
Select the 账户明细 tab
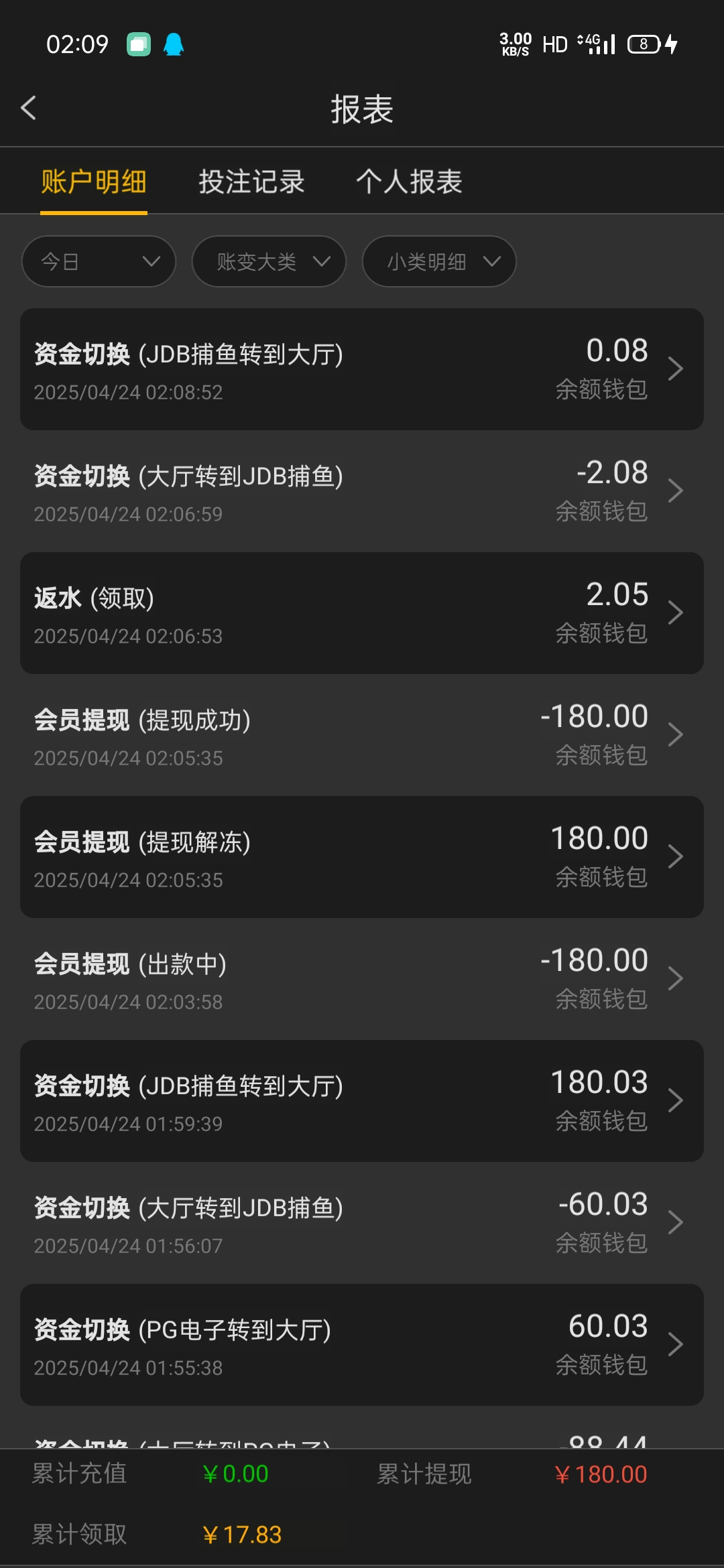coord(93,181)
